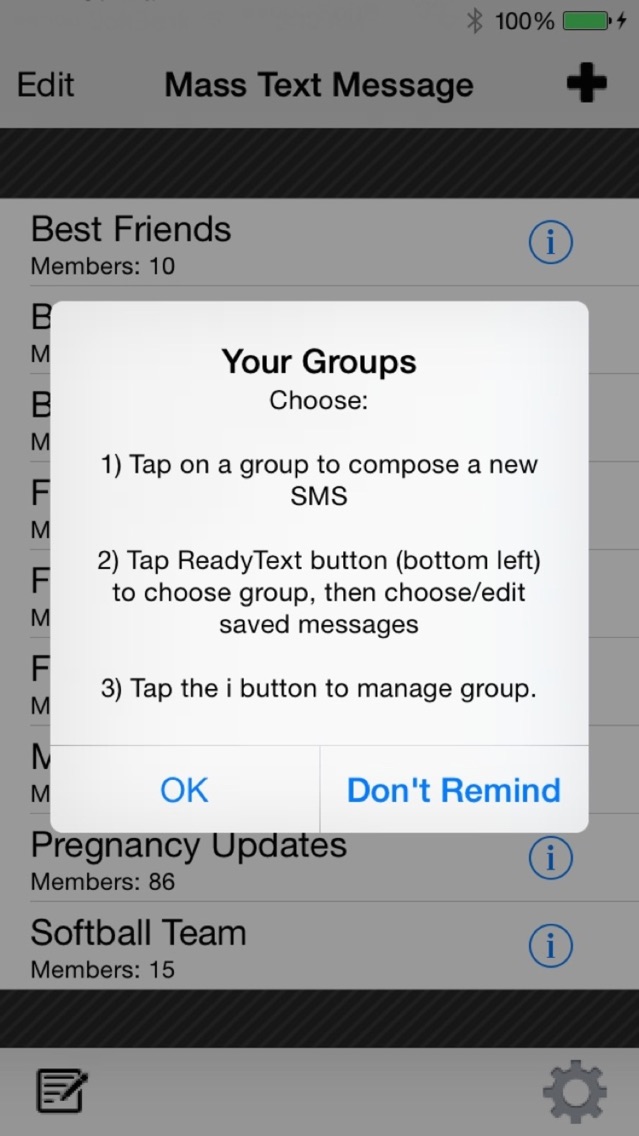Choose Don't Remind in the dialog
This screenshot has width=639, height=1136.
(x=454, y=790)
